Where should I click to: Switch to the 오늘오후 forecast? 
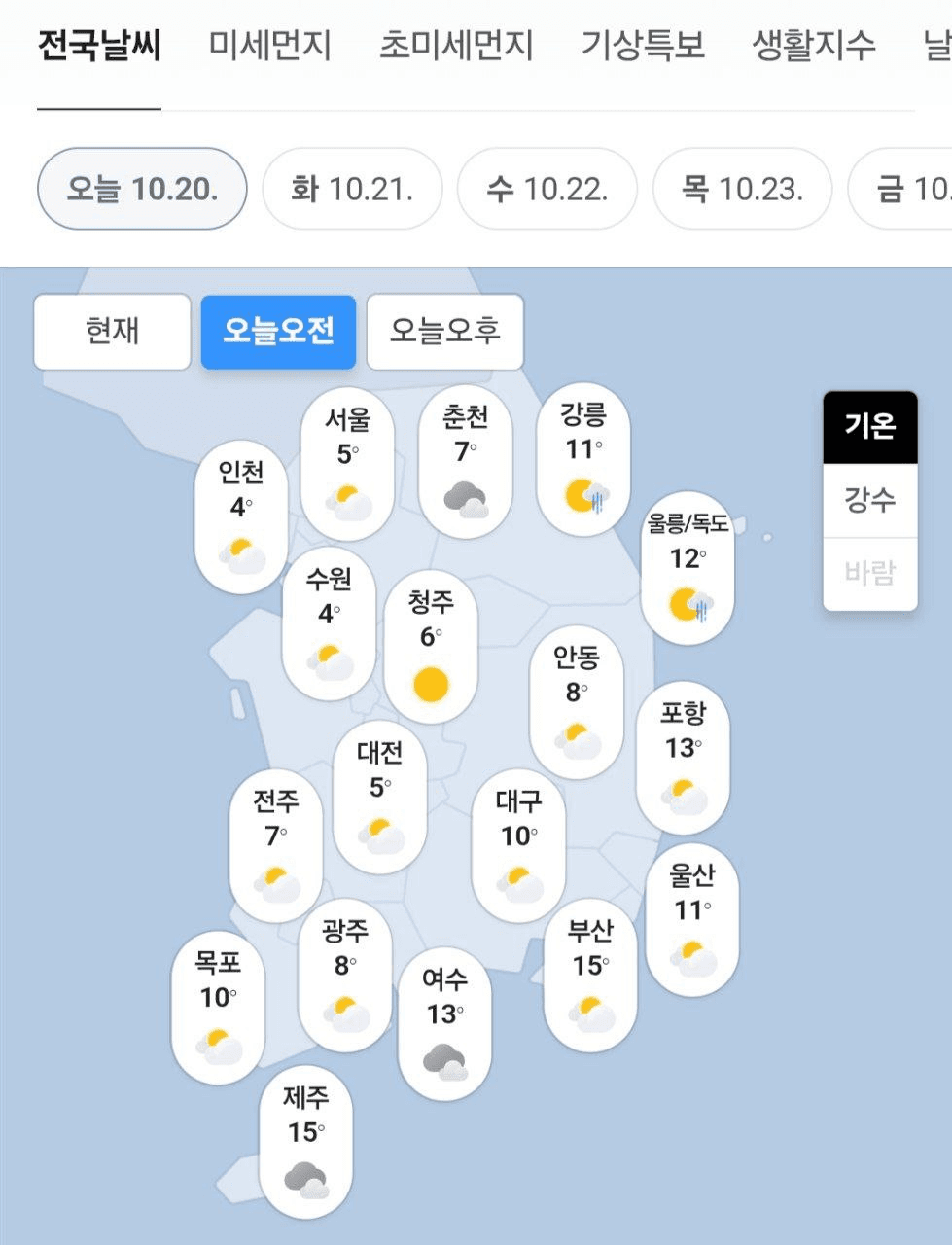tap(445, 332)
